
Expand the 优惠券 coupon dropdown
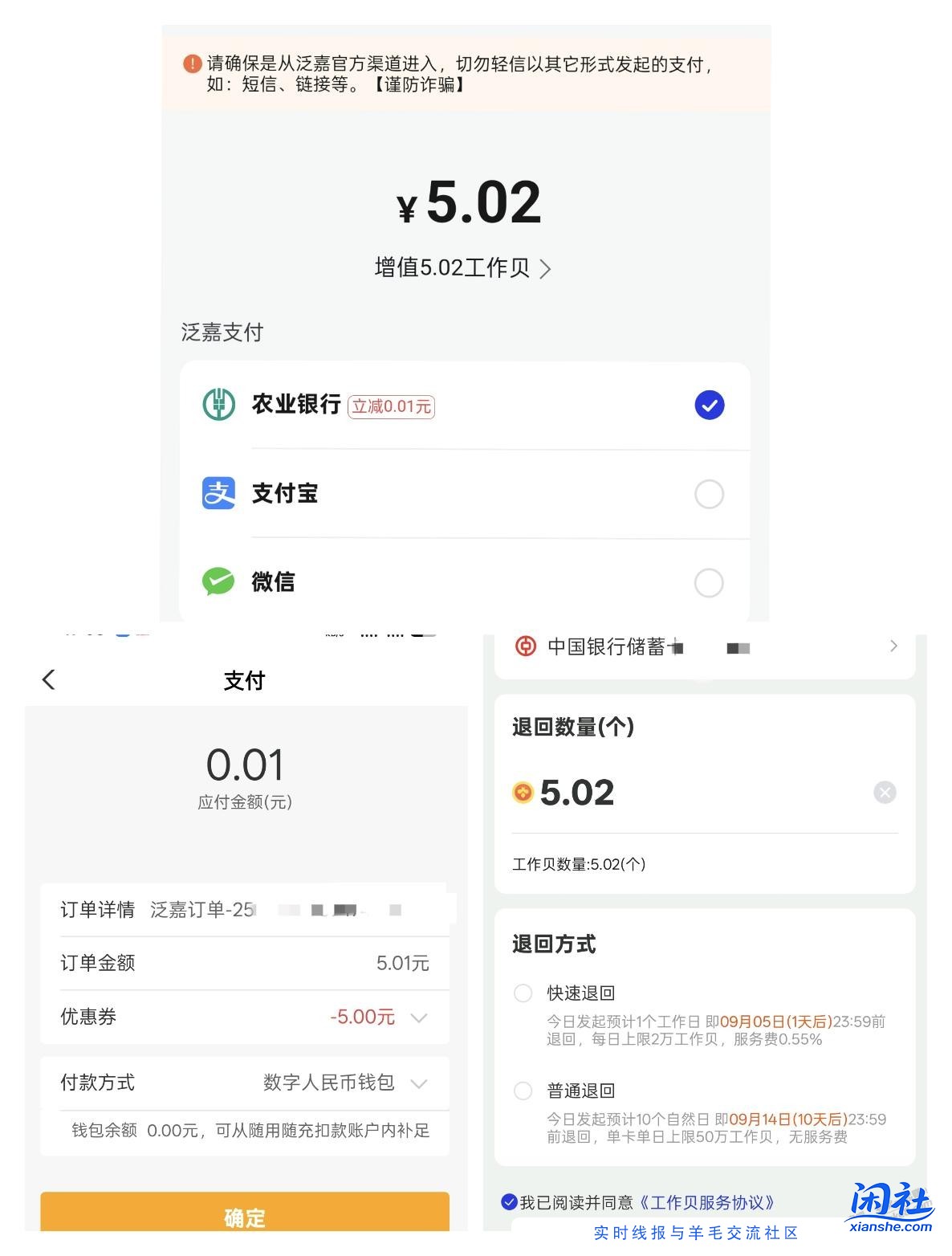418,1017
